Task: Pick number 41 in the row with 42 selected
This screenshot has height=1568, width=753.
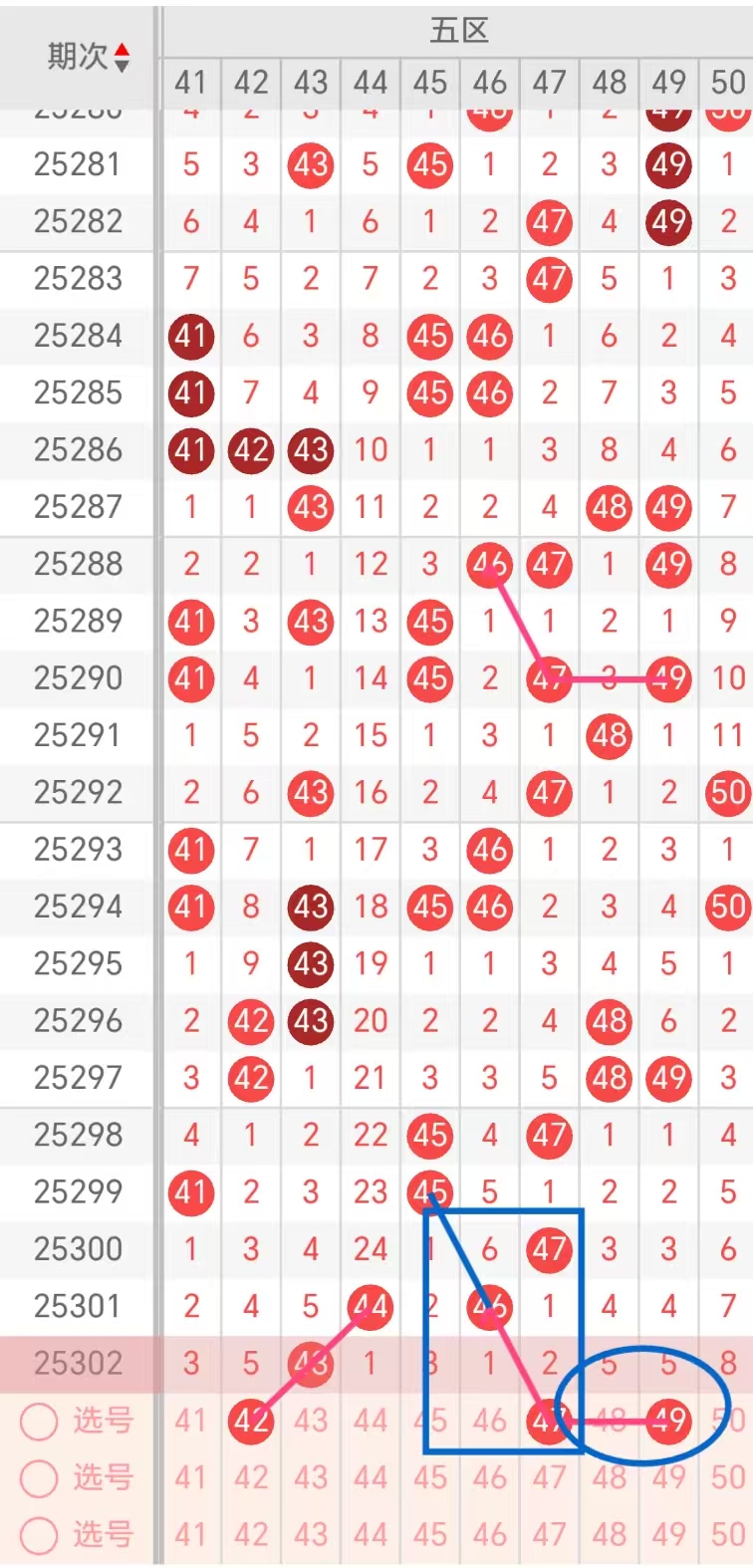Action: (190, 1421)
